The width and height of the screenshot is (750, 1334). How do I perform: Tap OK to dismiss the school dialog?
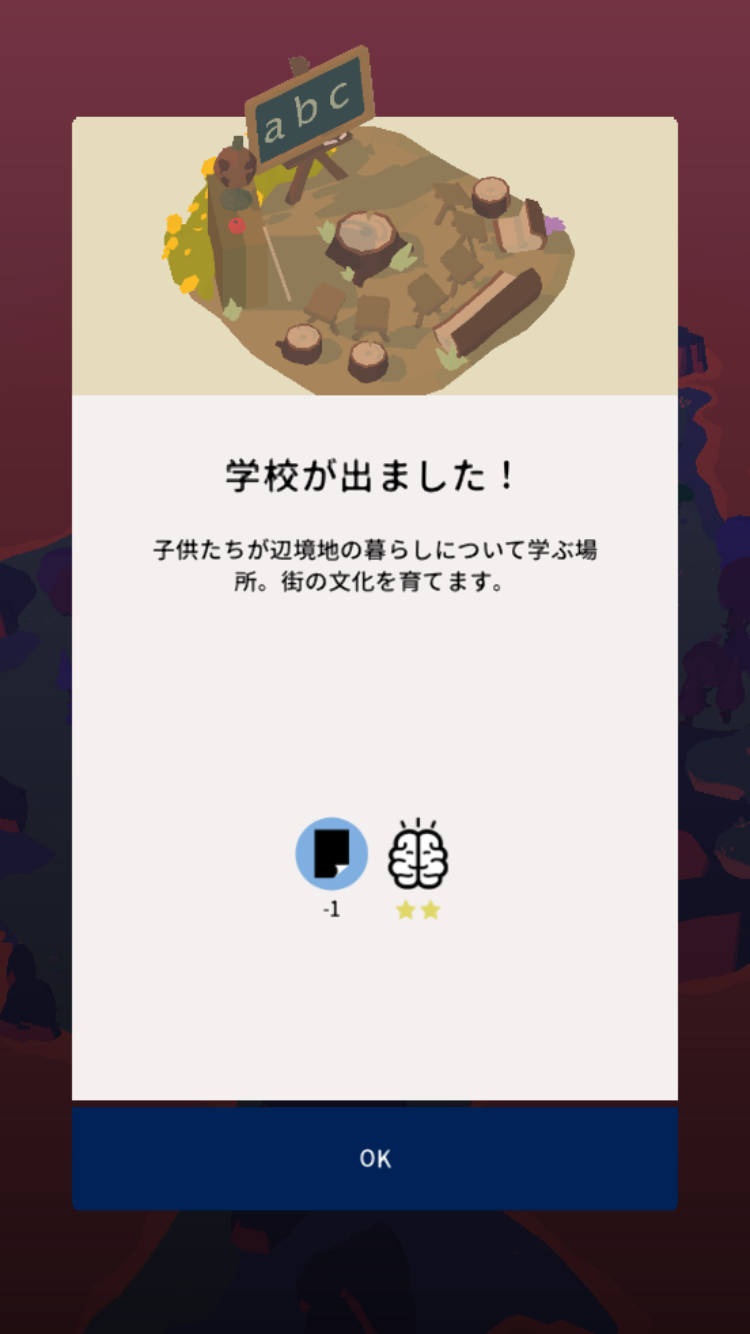click(375, 1158)
